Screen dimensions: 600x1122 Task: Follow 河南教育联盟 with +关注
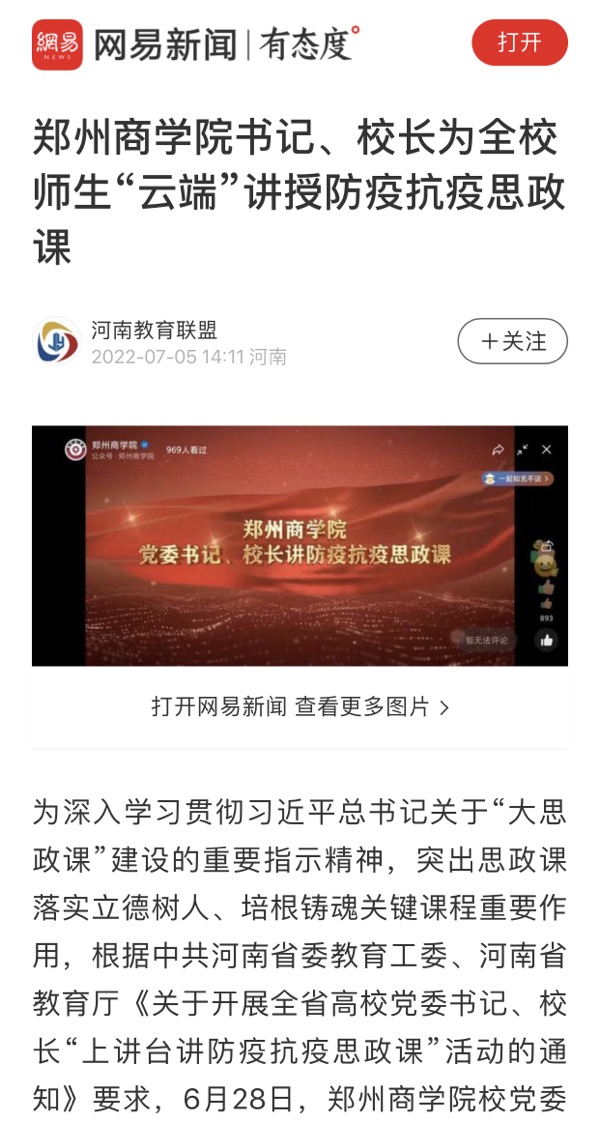point(512,342)
